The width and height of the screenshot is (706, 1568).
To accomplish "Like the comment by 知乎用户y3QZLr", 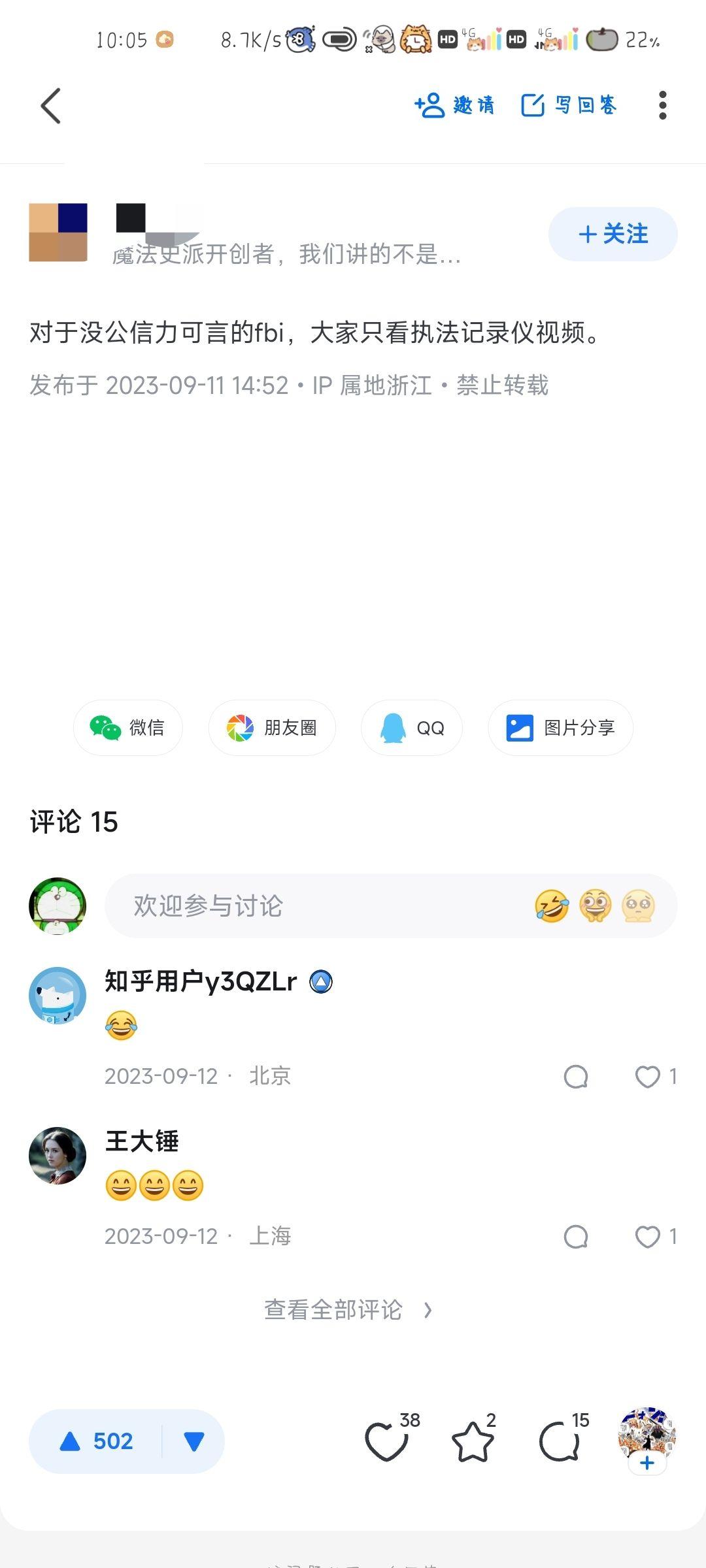I will point(648,1077).
